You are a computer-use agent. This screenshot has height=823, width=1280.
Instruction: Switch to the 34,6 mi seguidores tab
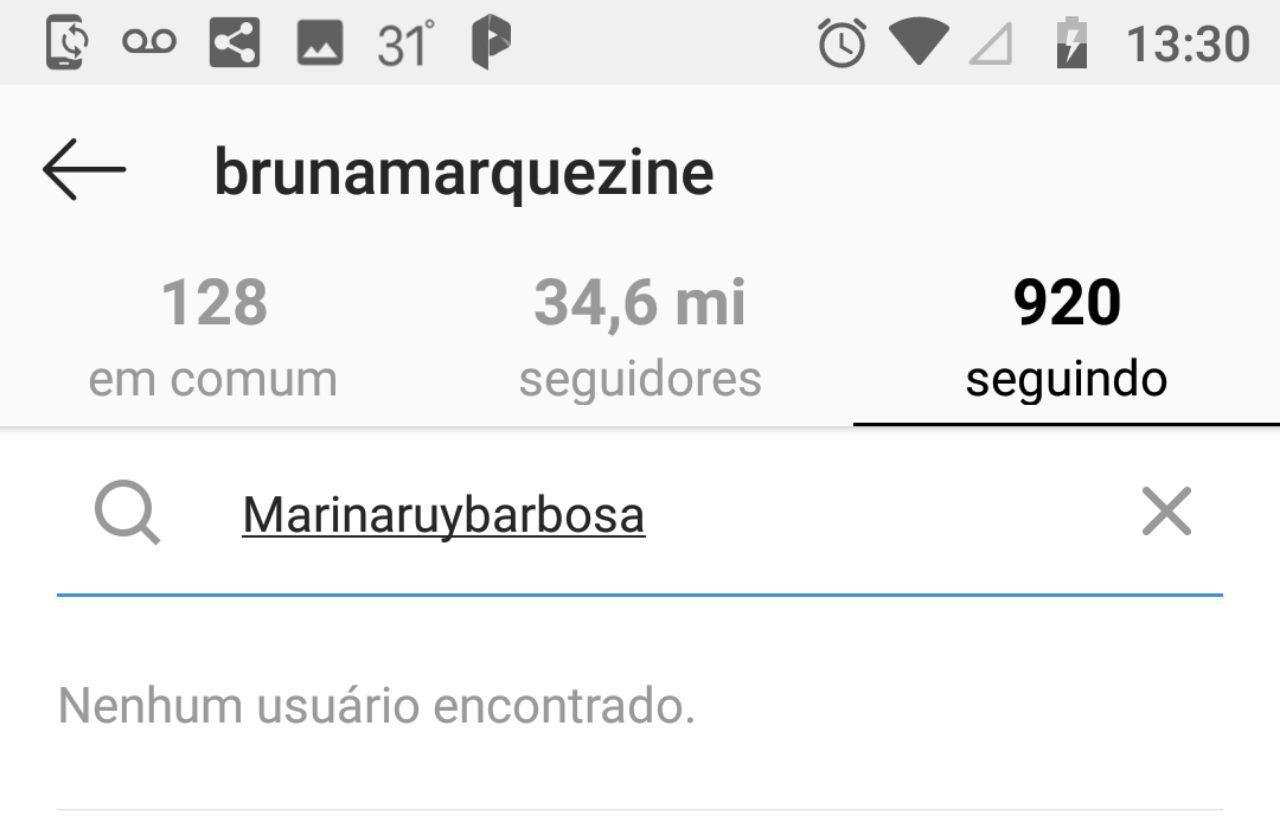(640, 340)
